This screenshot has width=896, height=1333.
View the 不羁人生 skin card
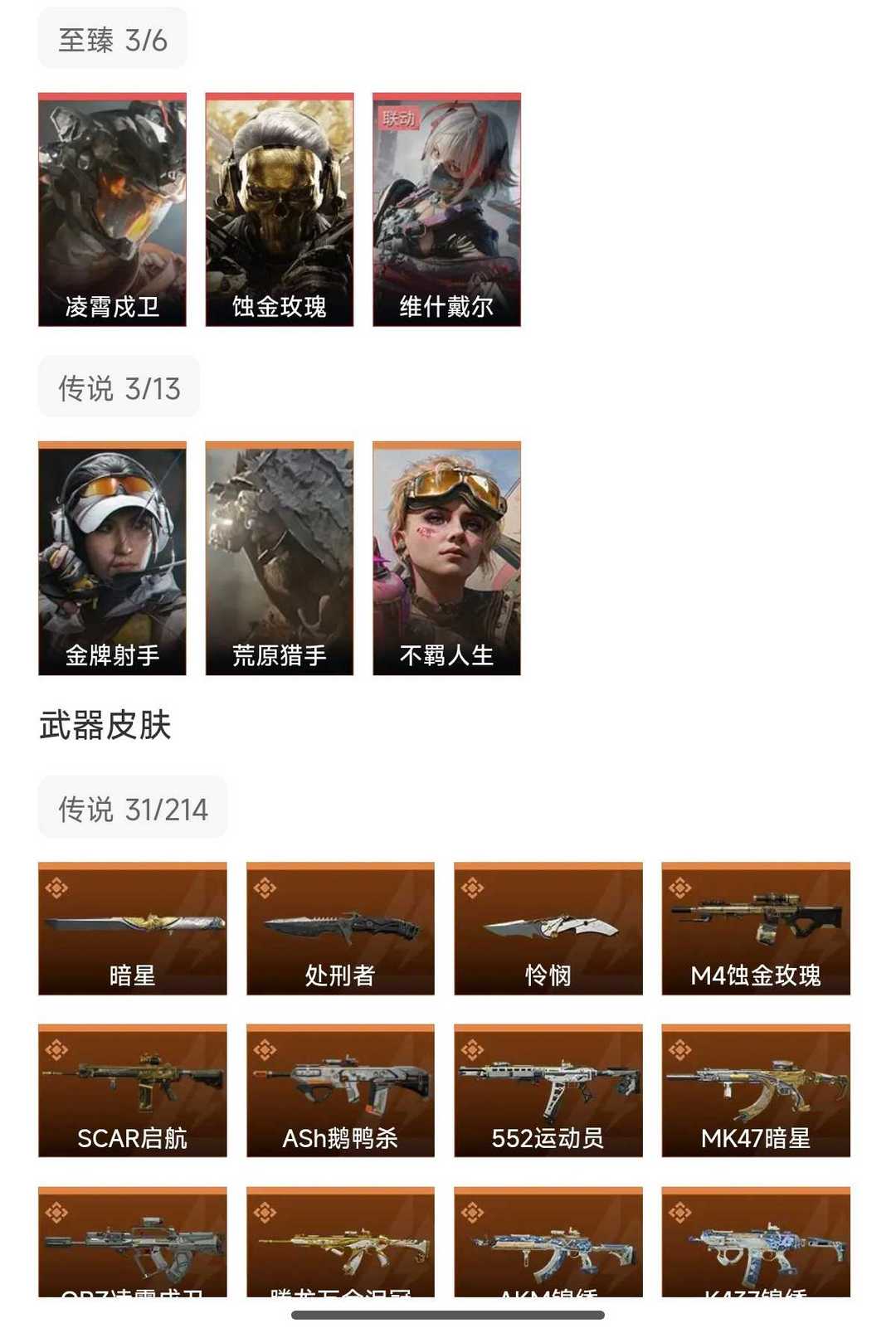[x=446, y=557]
